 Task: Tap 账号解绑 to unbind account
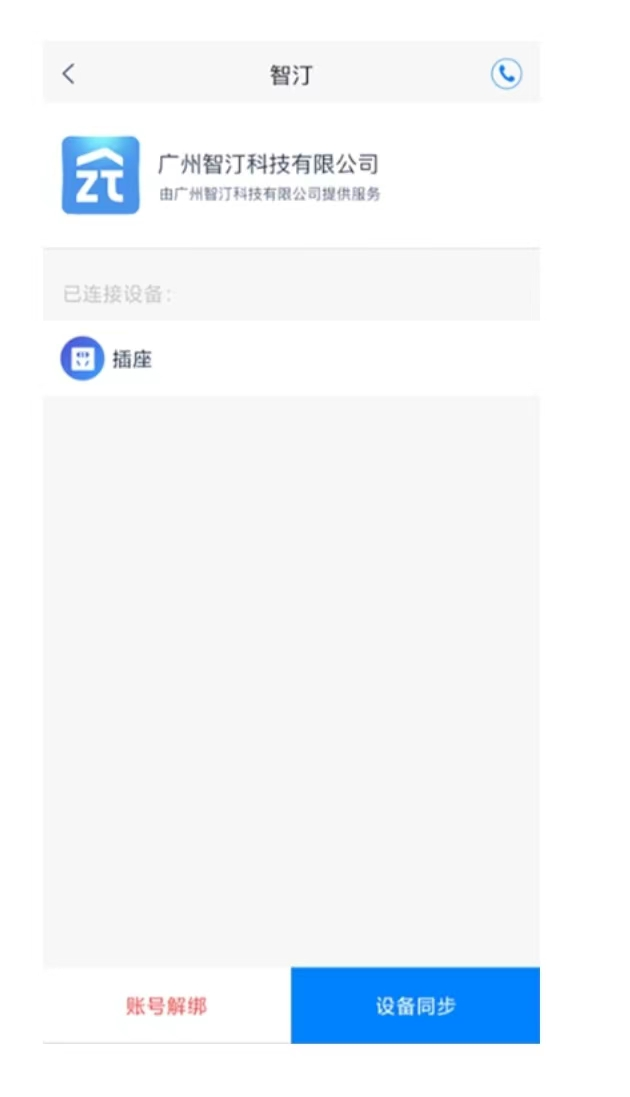click(x=167, y=1006)
